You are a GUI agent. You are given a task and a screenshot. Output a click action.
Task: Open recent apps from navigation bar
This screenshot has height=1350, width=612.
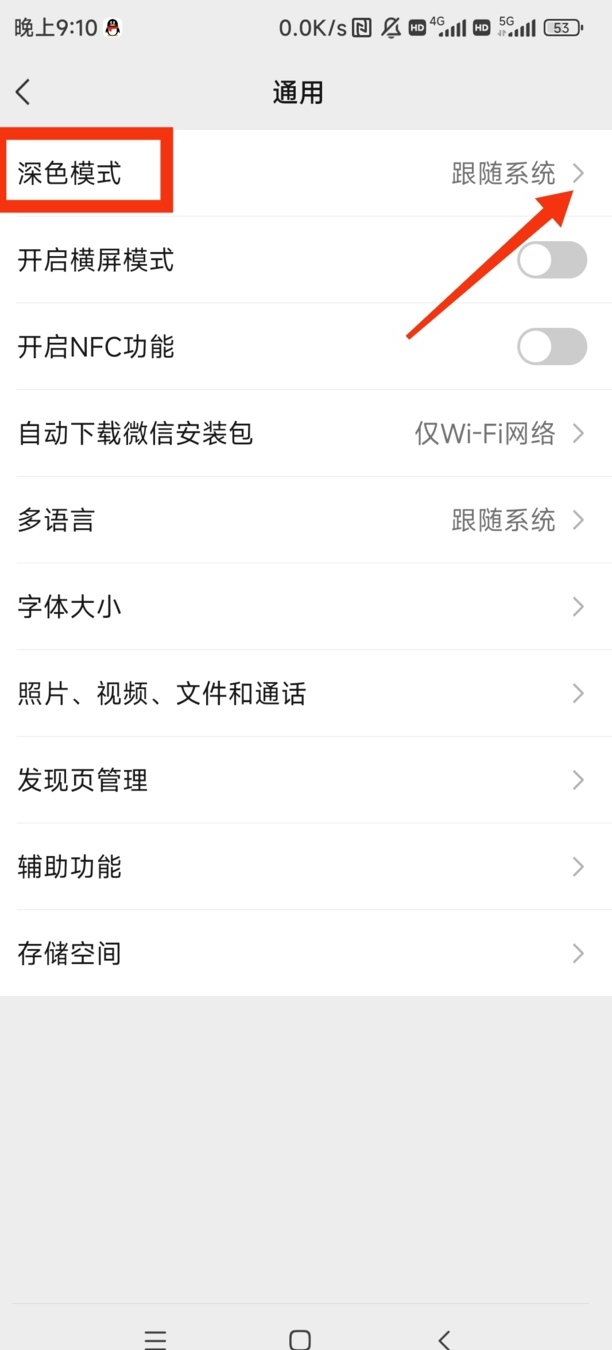click(154, 1339)
